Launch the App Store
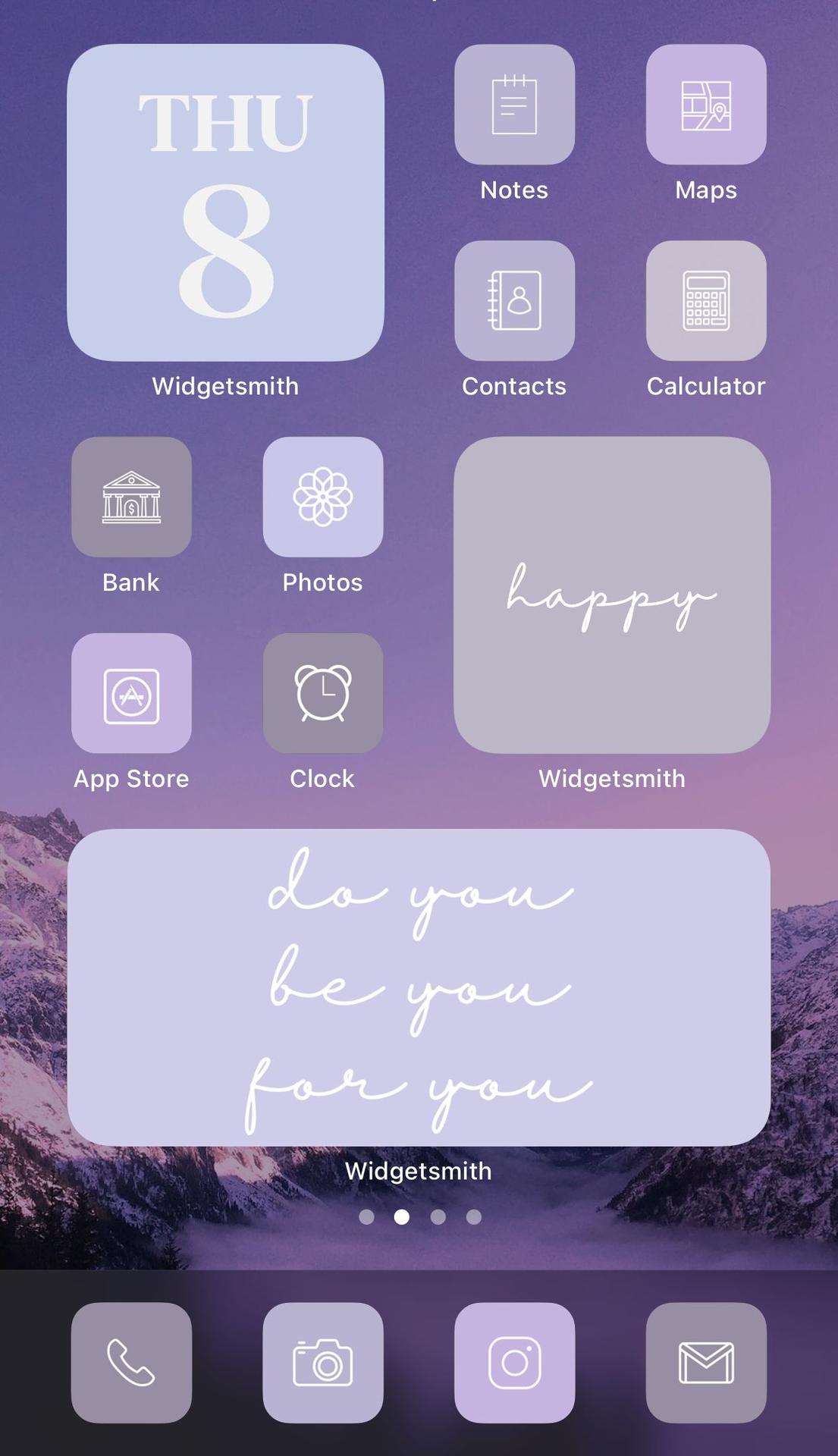 pyautogui.click(x=131, y=693)
